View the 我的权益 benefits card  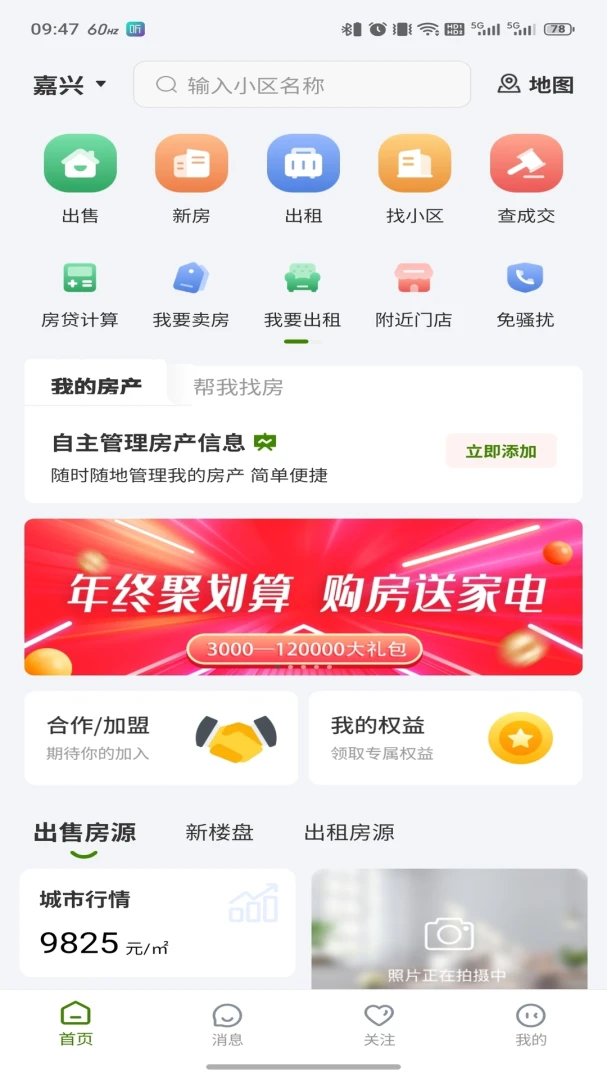click(x=446, y=738)
